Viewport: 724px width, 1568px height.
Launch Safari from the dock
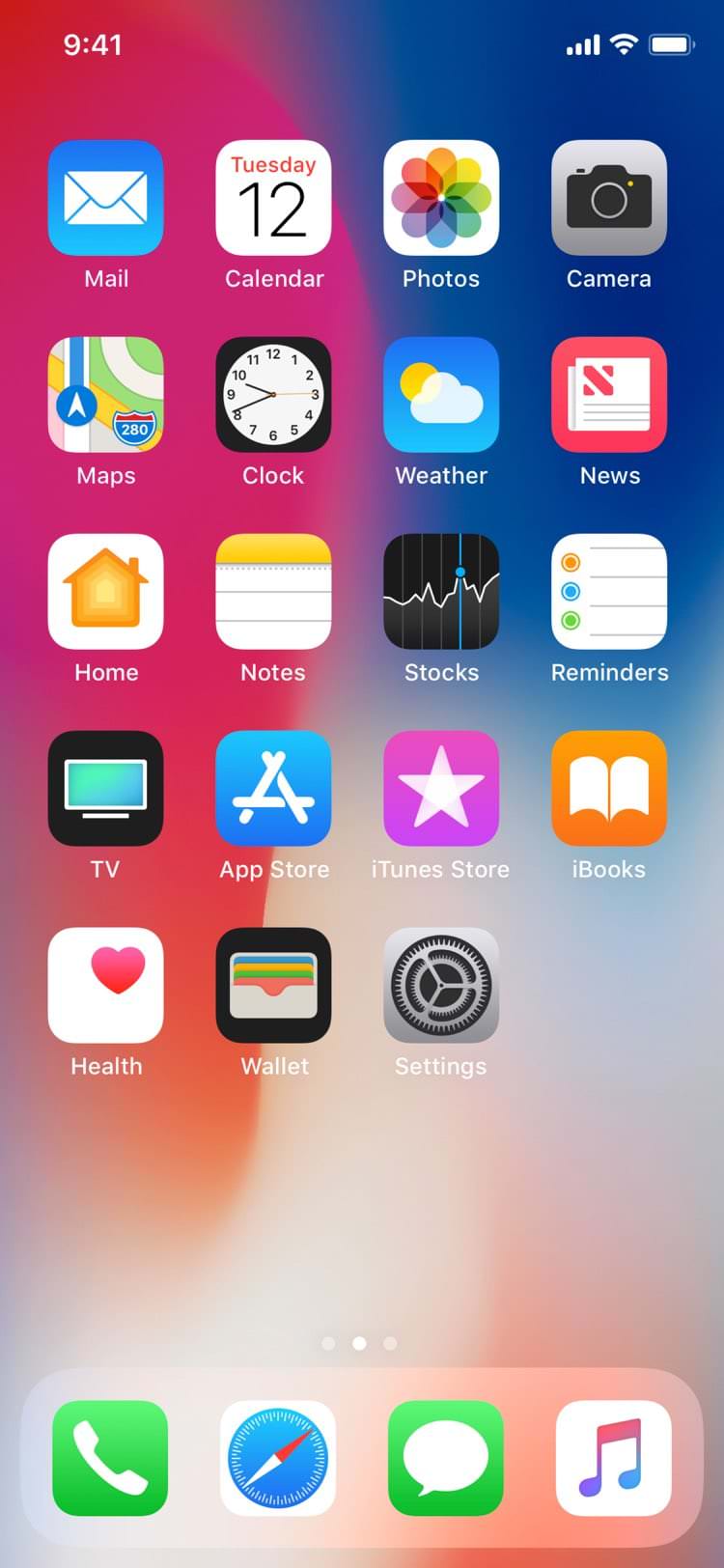tap(278, 1458)
